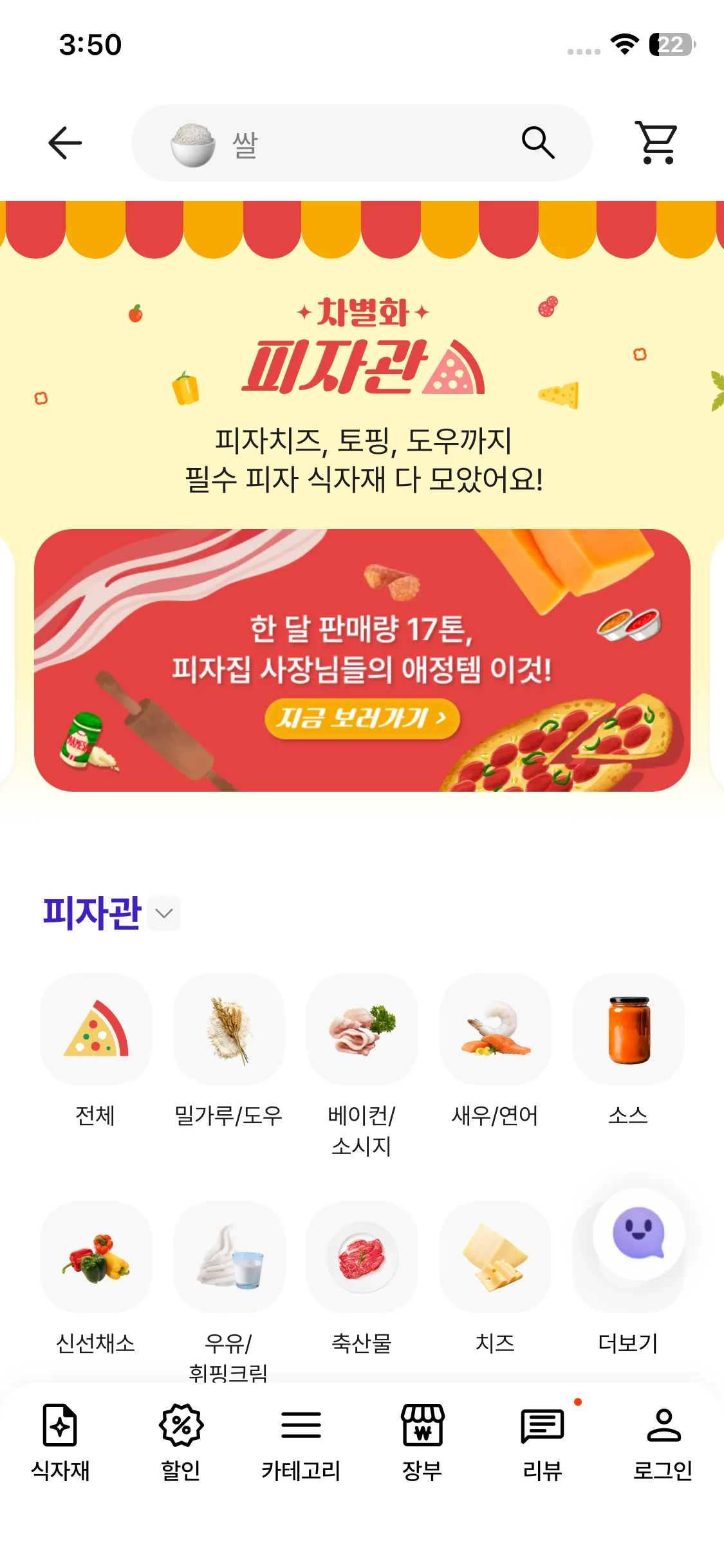Open the 우유/휘핑크림 category

[228, 1256]
